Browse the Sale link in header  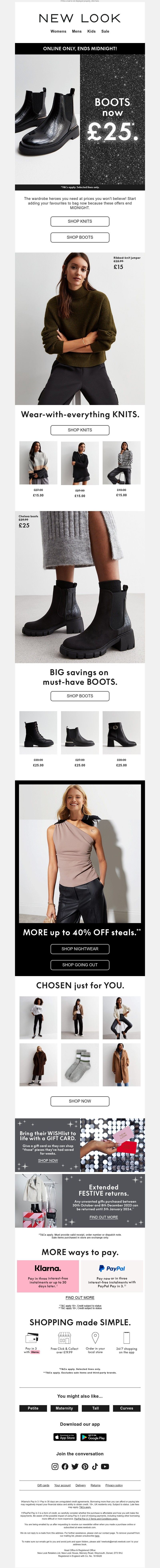(105, 31)
